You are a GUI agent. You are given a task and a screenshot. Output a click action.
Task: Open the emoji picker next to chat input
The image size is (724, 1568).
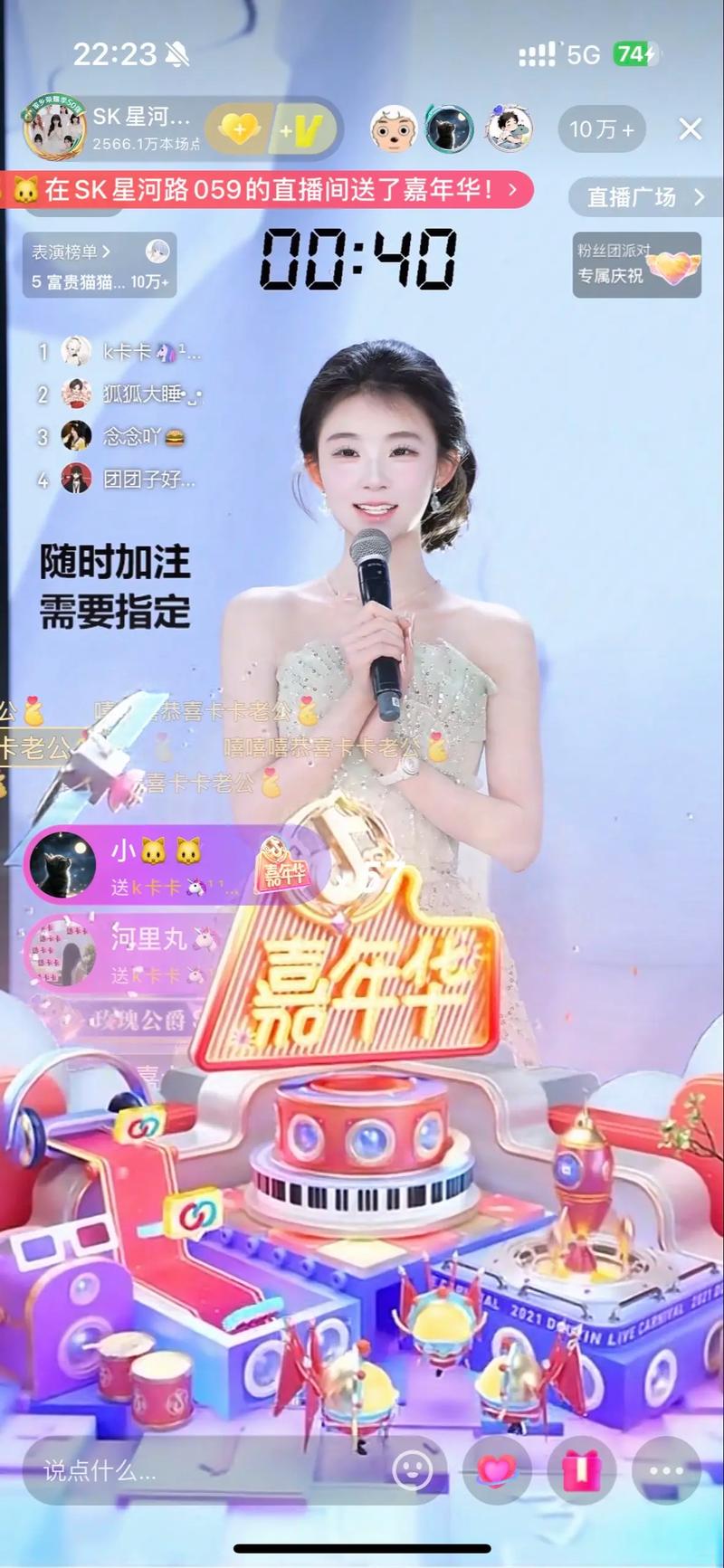414,1472
